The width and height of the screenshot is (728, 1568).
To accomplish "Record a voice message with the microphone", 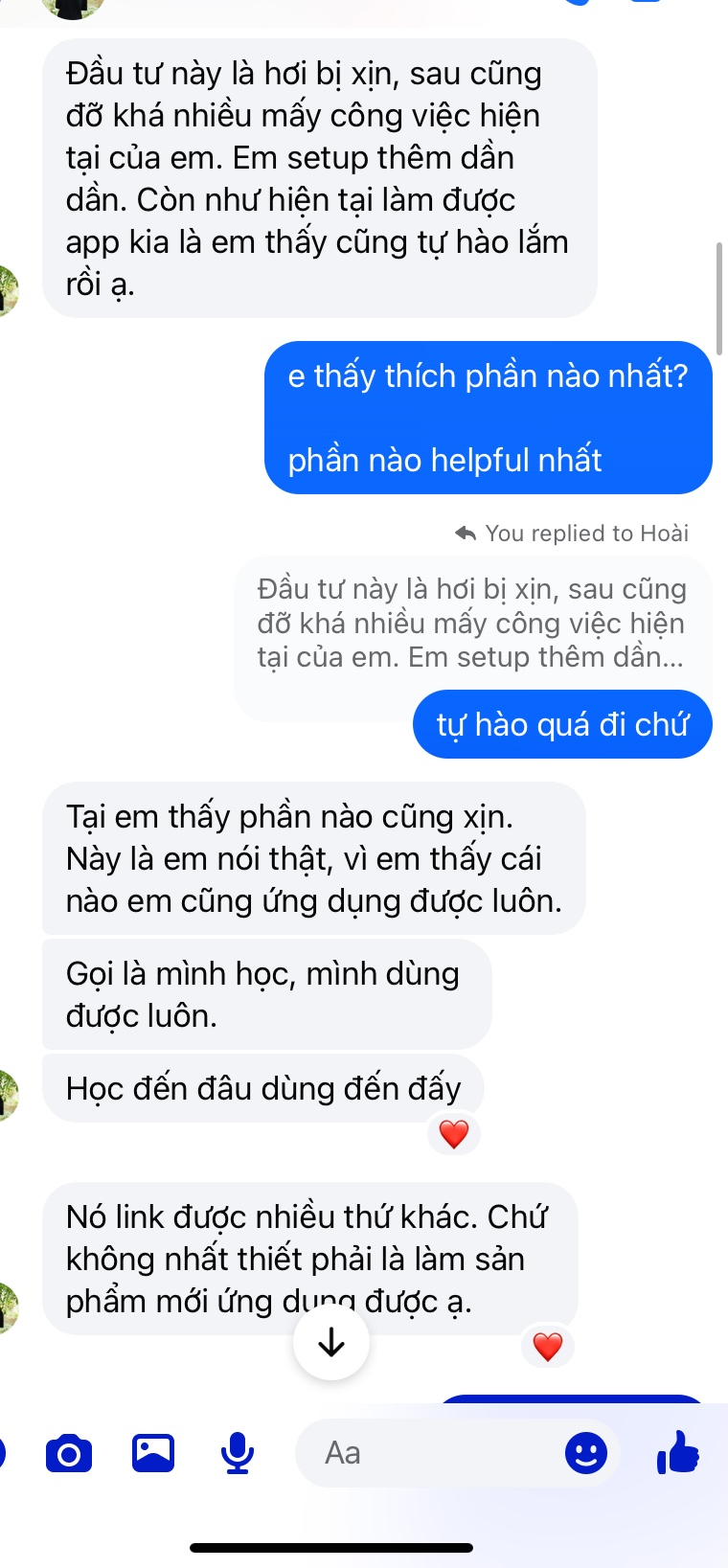I will tap(238, 1453).
